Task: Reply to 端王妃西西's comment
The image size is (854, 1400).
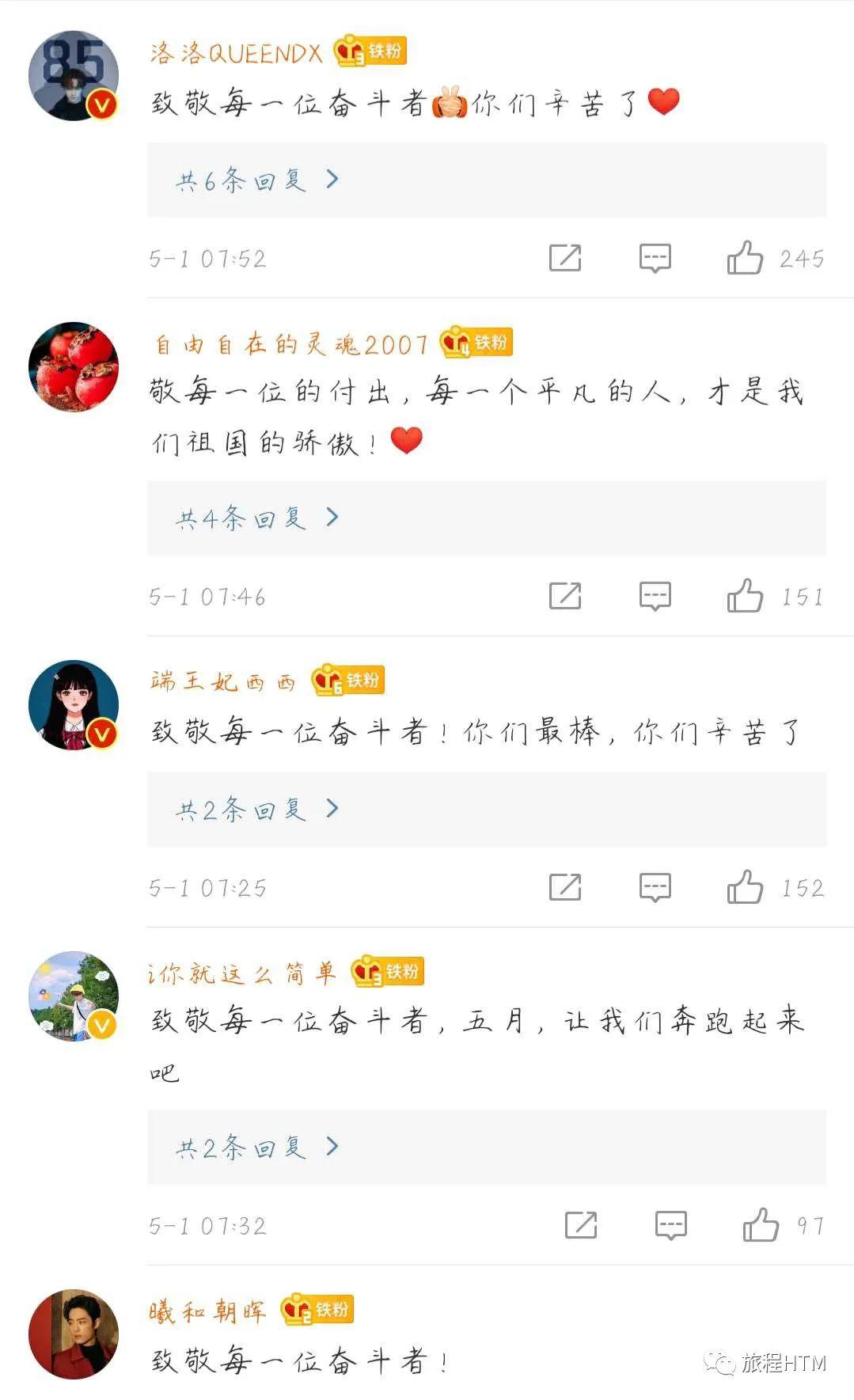Action: (x=655, y=887)
